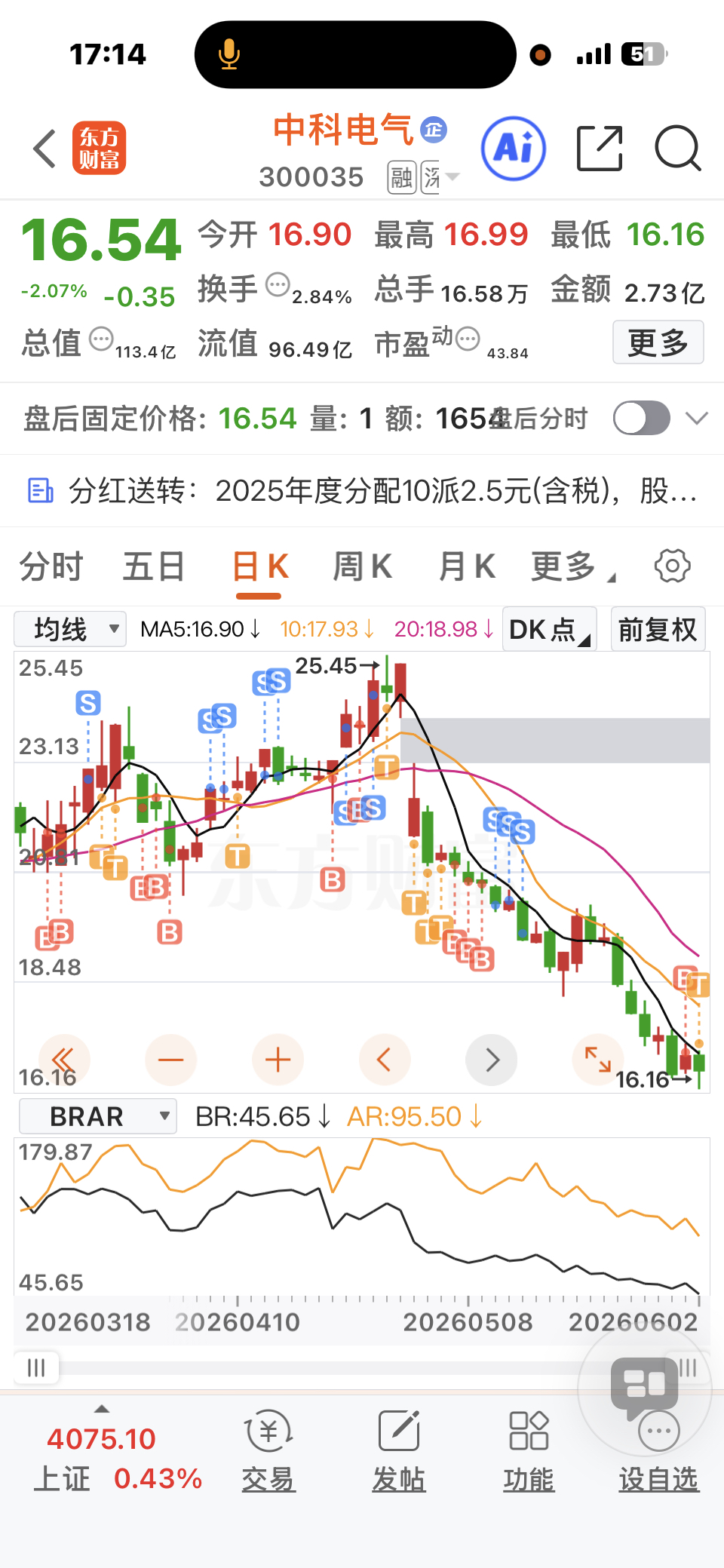
Task: Change 前复权 adjustment mode
Action: coord(658,629)
